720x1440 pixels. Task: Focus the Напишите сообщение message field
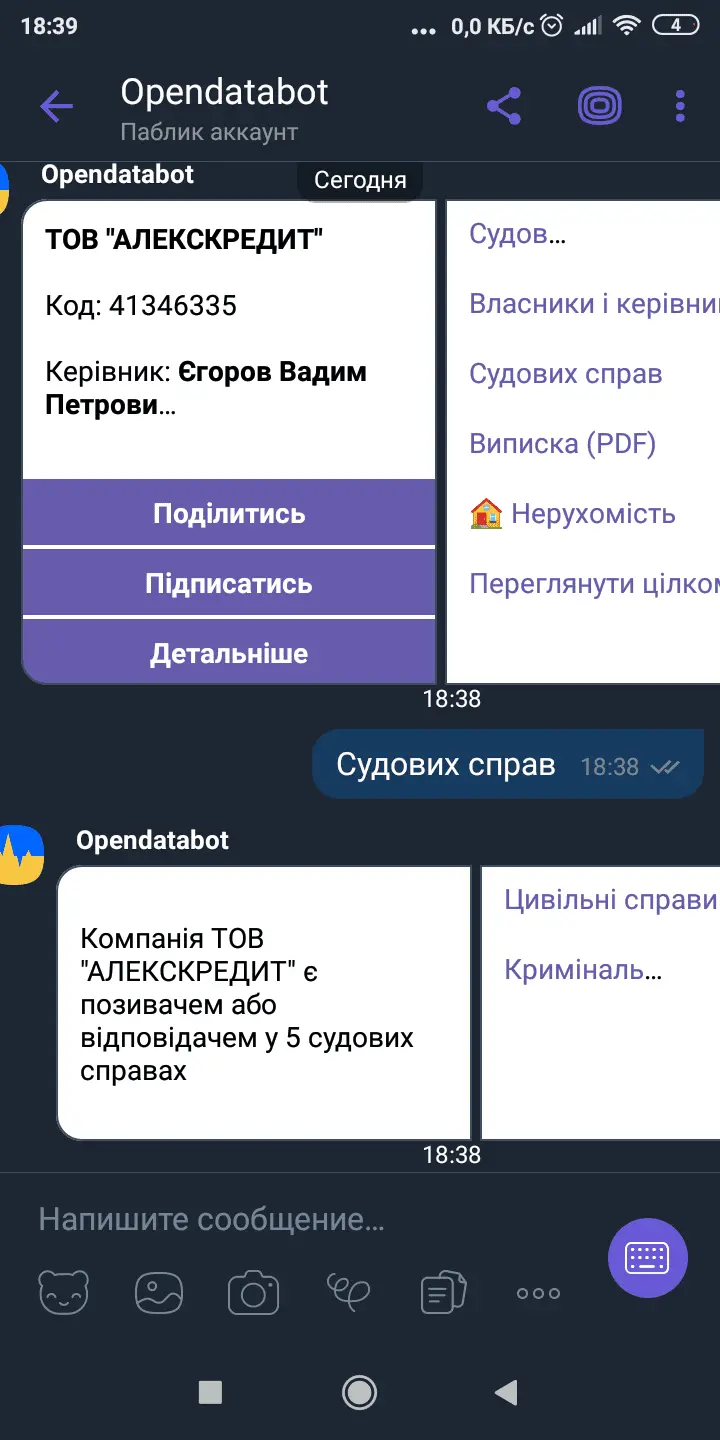(x=300, y=1219)
